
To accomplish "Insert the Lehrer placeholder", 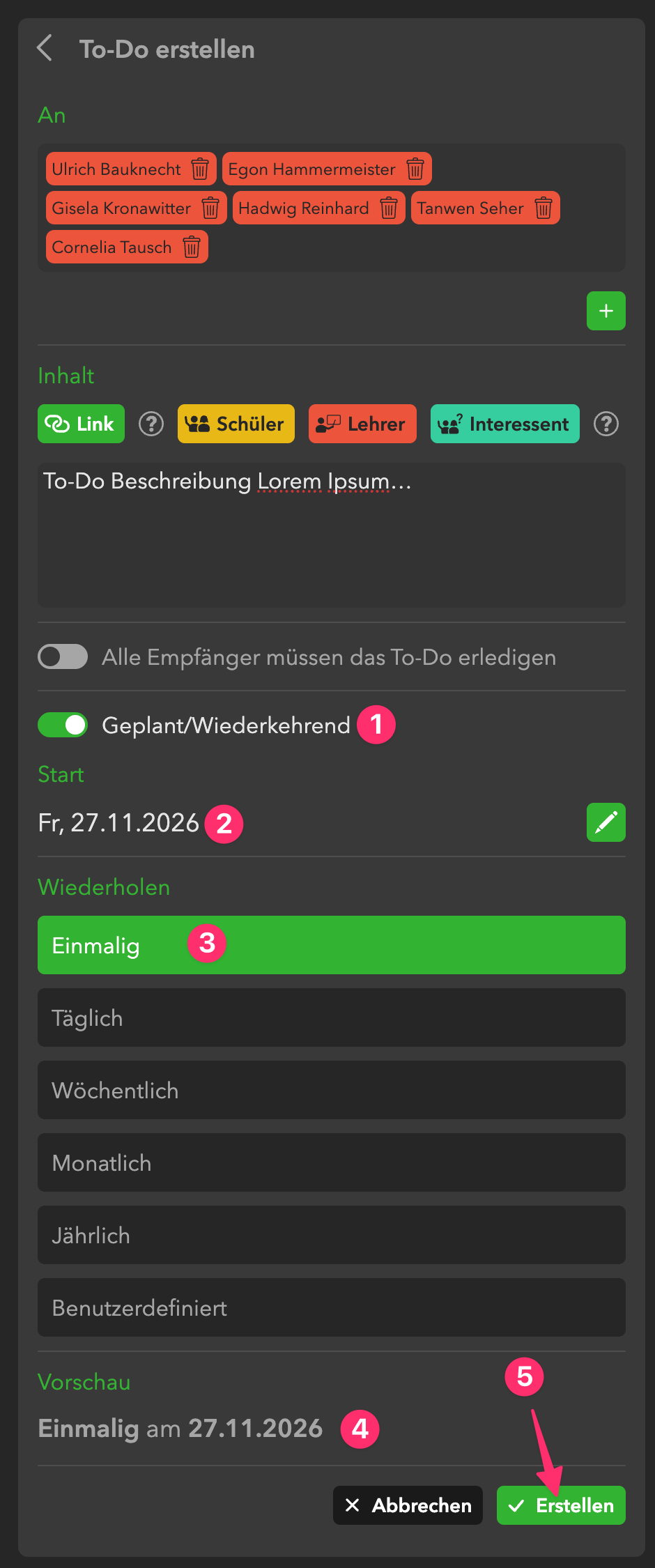I will (x=362, y=424).
